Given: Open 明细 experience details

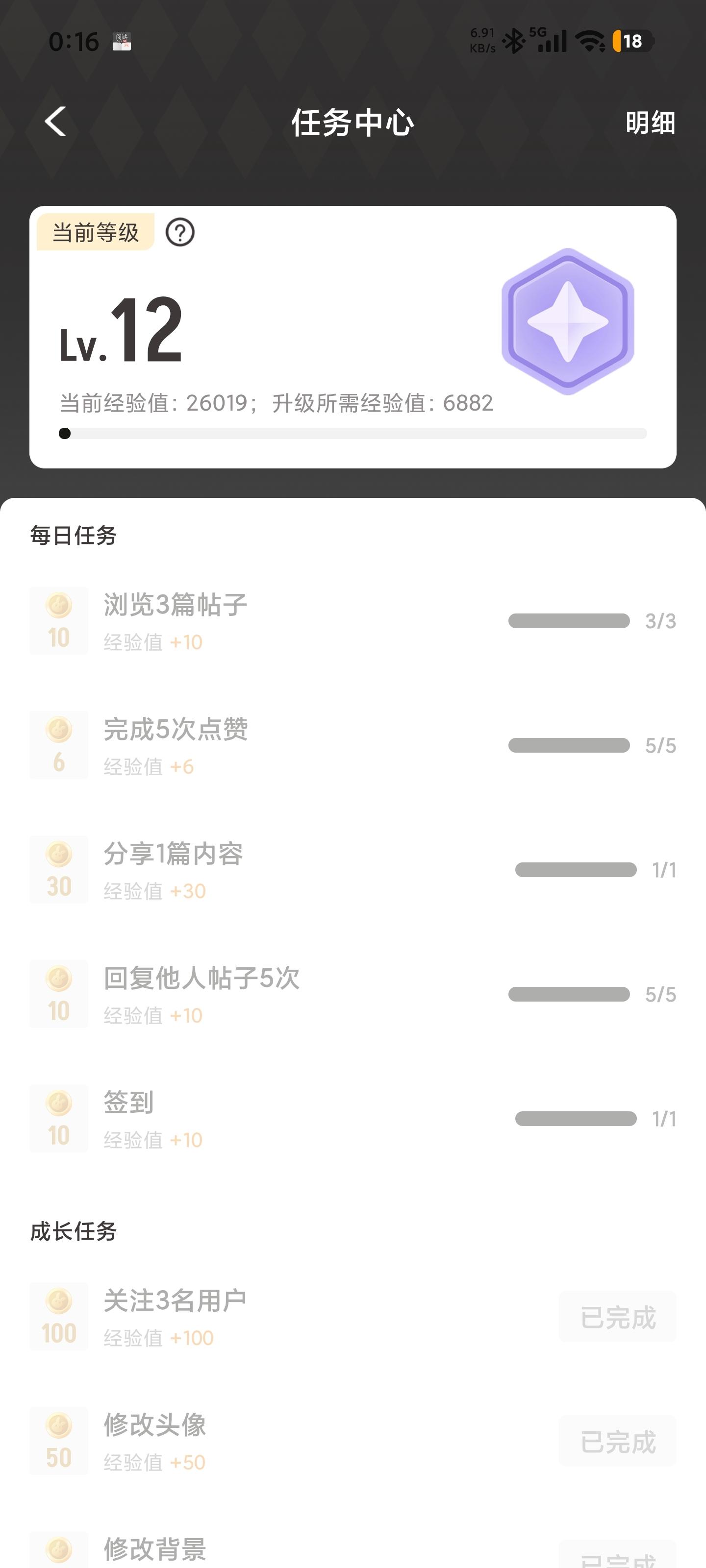Looking at the screenshot, I should tap(650, 123).
